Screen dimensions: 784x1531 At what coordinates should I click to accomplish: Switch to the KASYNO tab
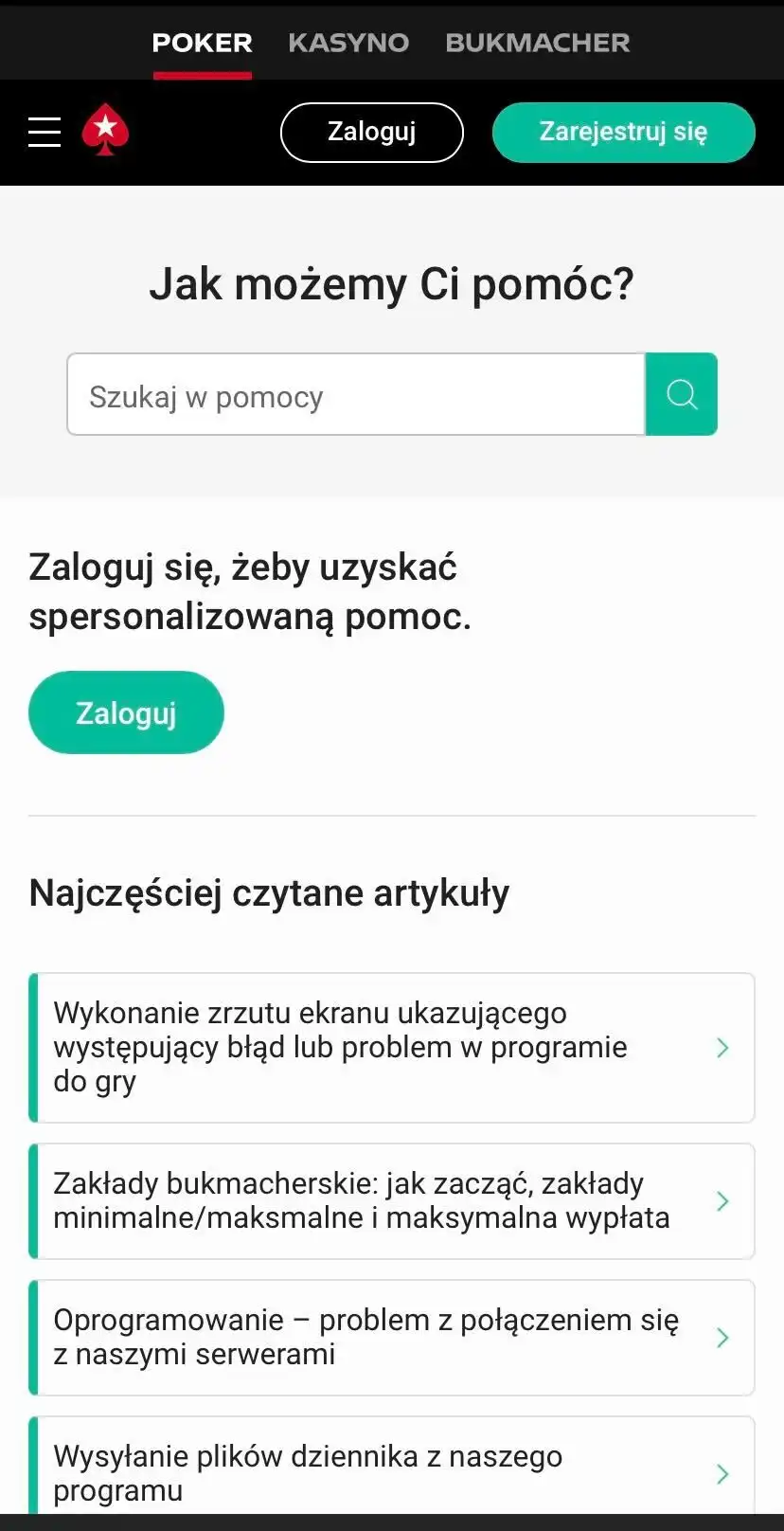click(348, 43)
